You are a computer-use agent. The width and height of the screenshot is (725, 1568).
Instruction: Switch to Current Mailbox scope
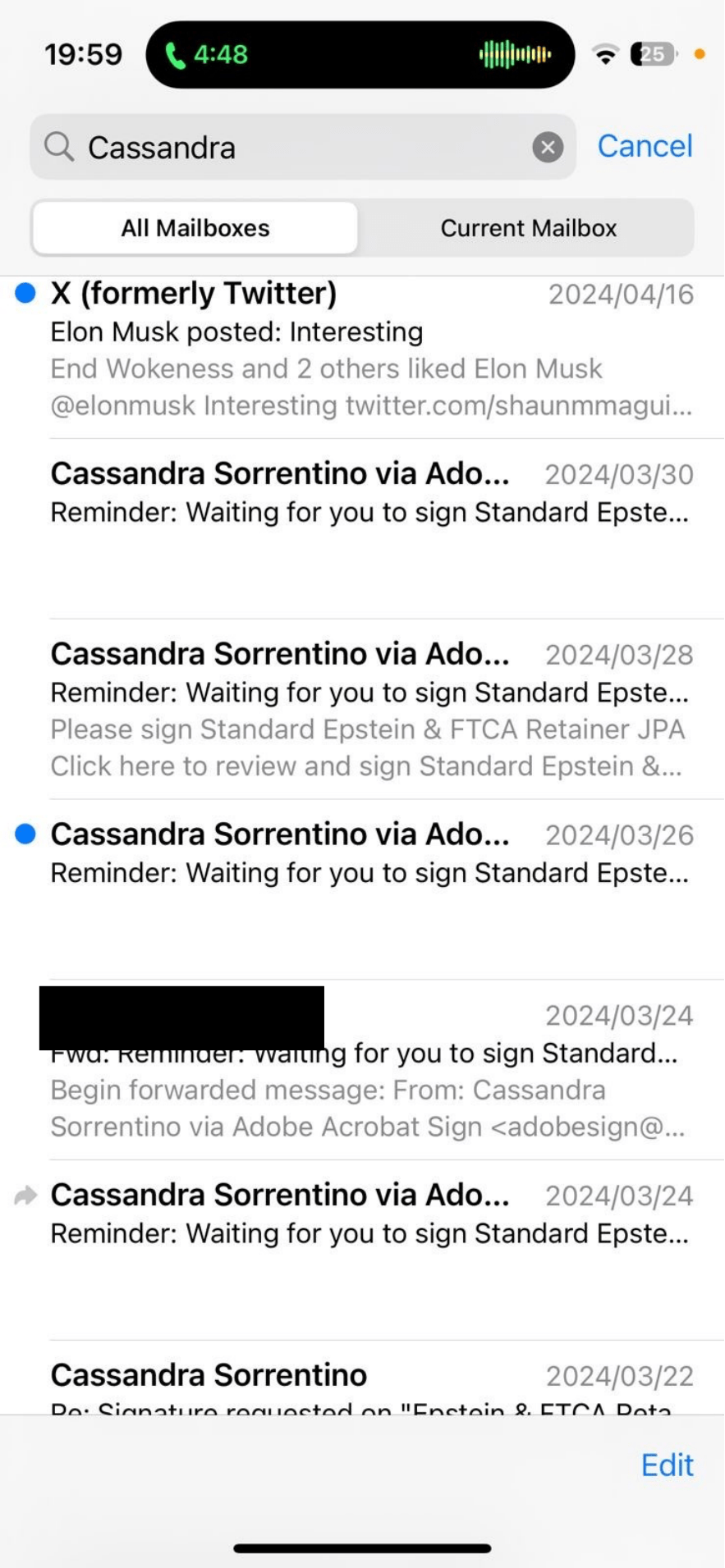coord(528,228)
